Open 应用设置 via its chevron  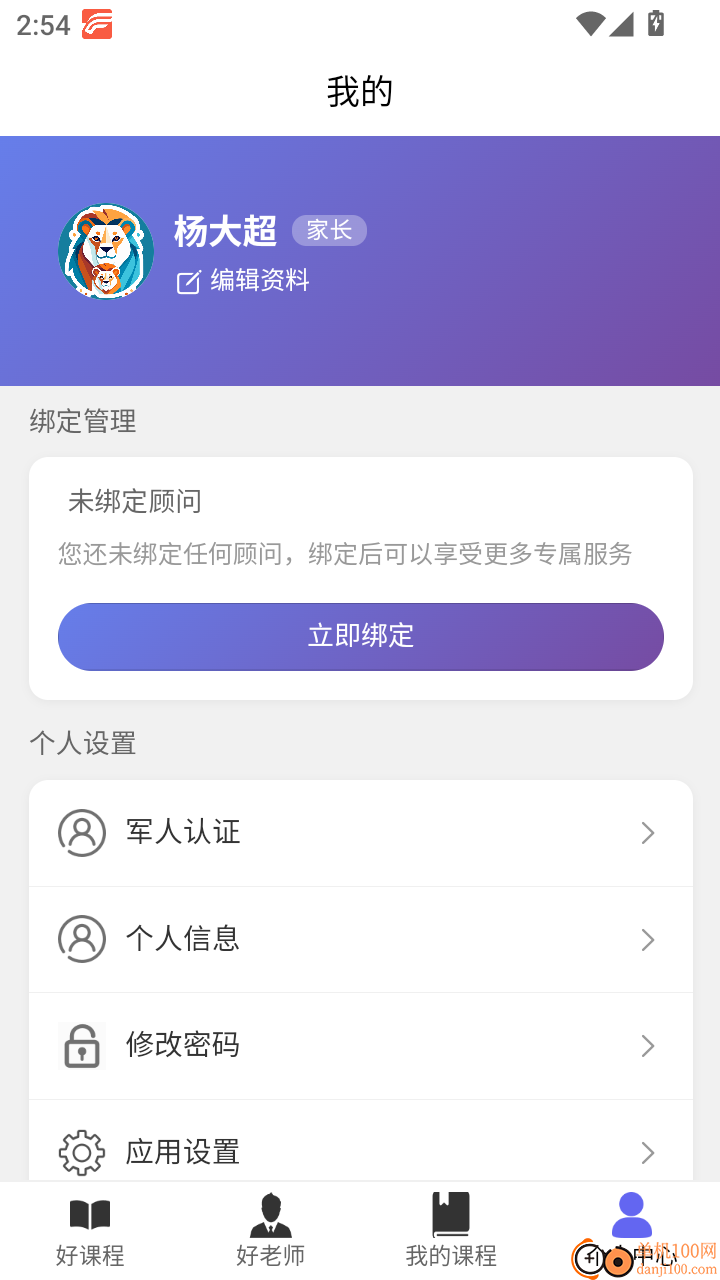click(x=648, y=1152)
